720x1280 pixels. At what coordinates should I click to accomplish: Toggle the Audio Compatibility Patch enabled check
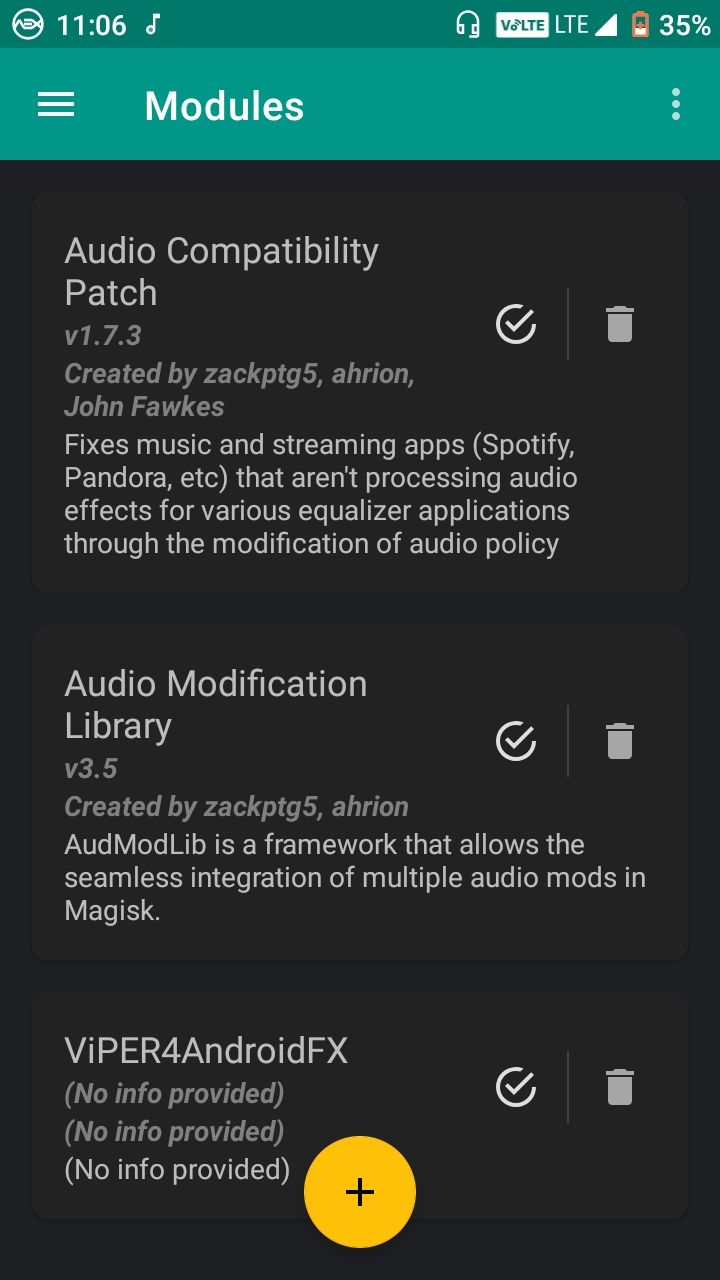point(516,324)
